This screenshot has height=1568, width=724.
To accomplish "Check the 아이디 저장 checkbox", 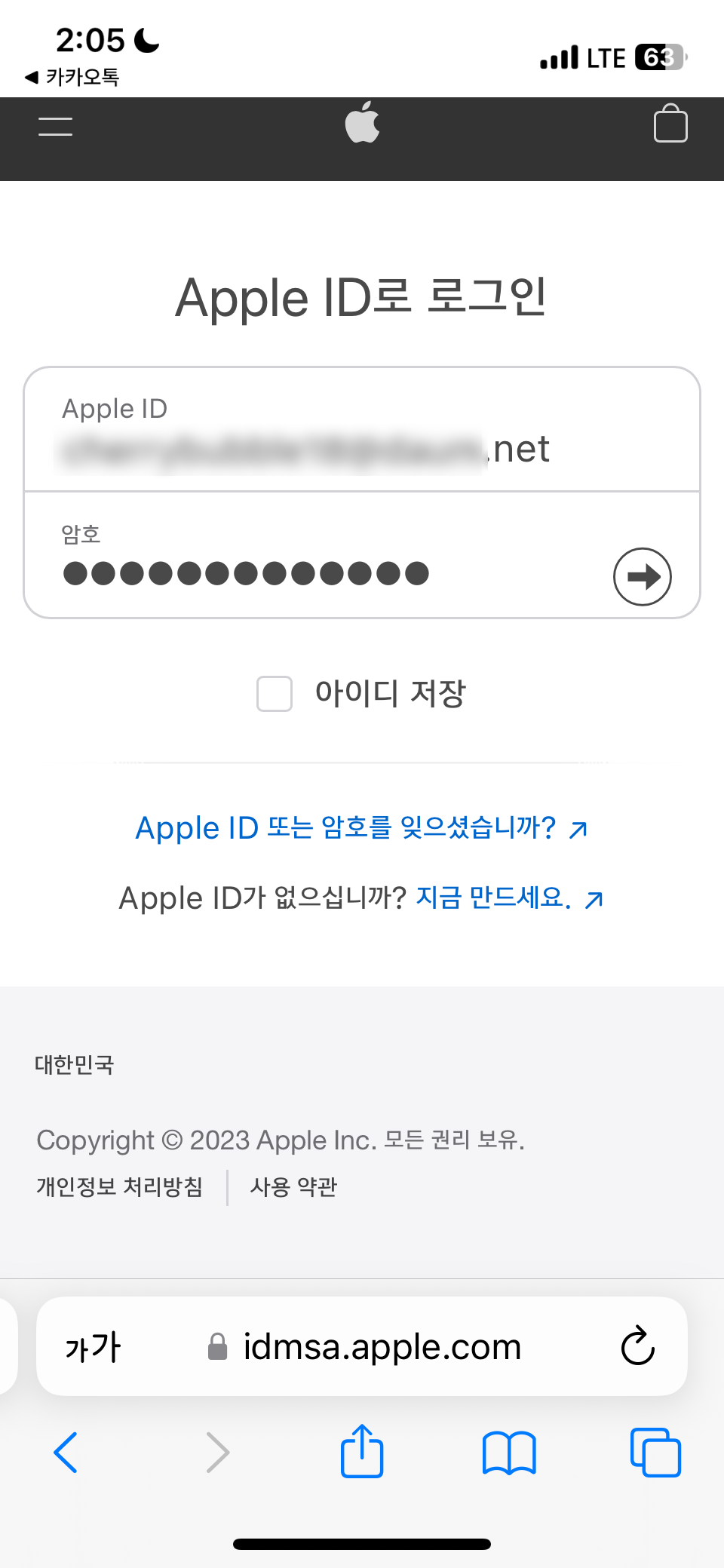I will click(x=275, y=694).
